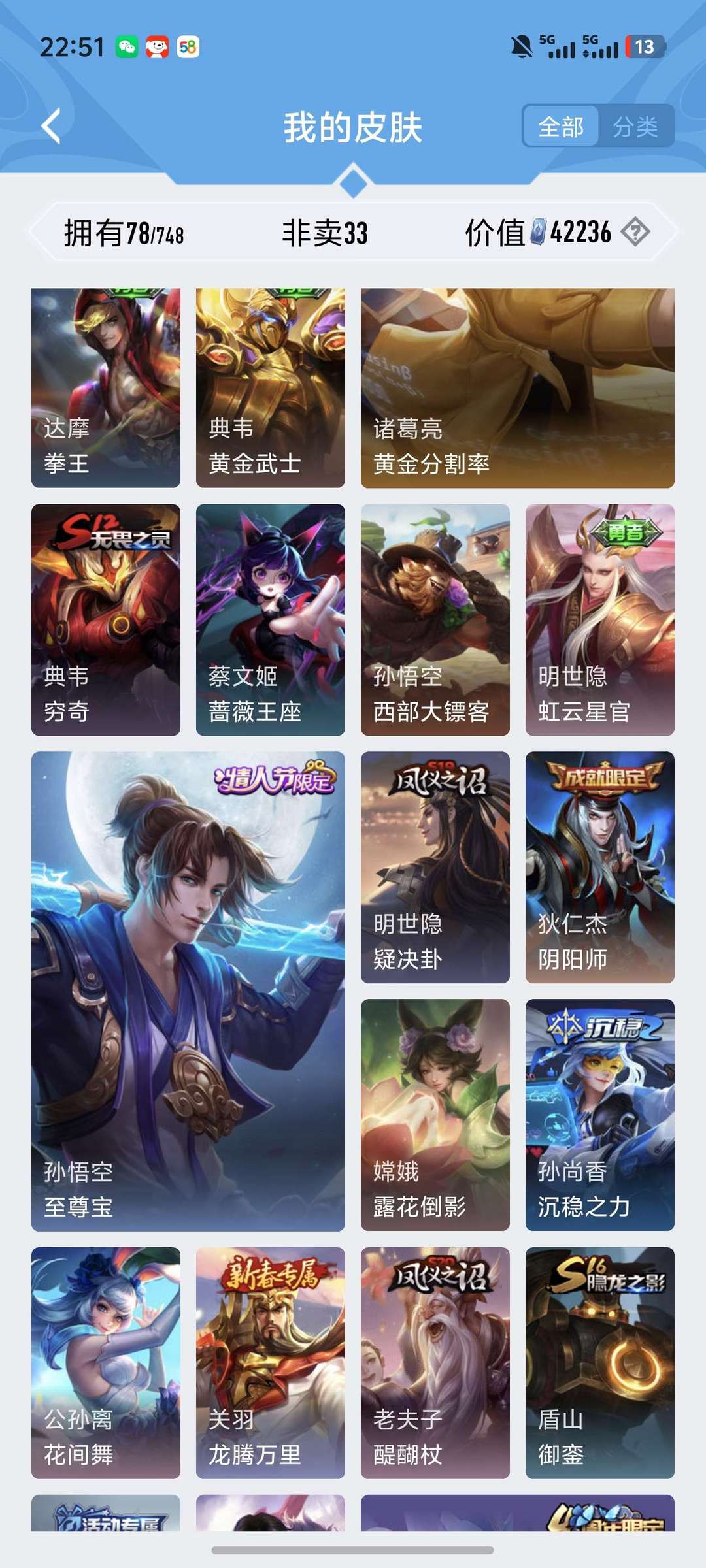Tap the 蔡文姬 蔷薇王座 skin
Image resolution: width=706 pixels, height=1568 pixels.
(271, 619)
